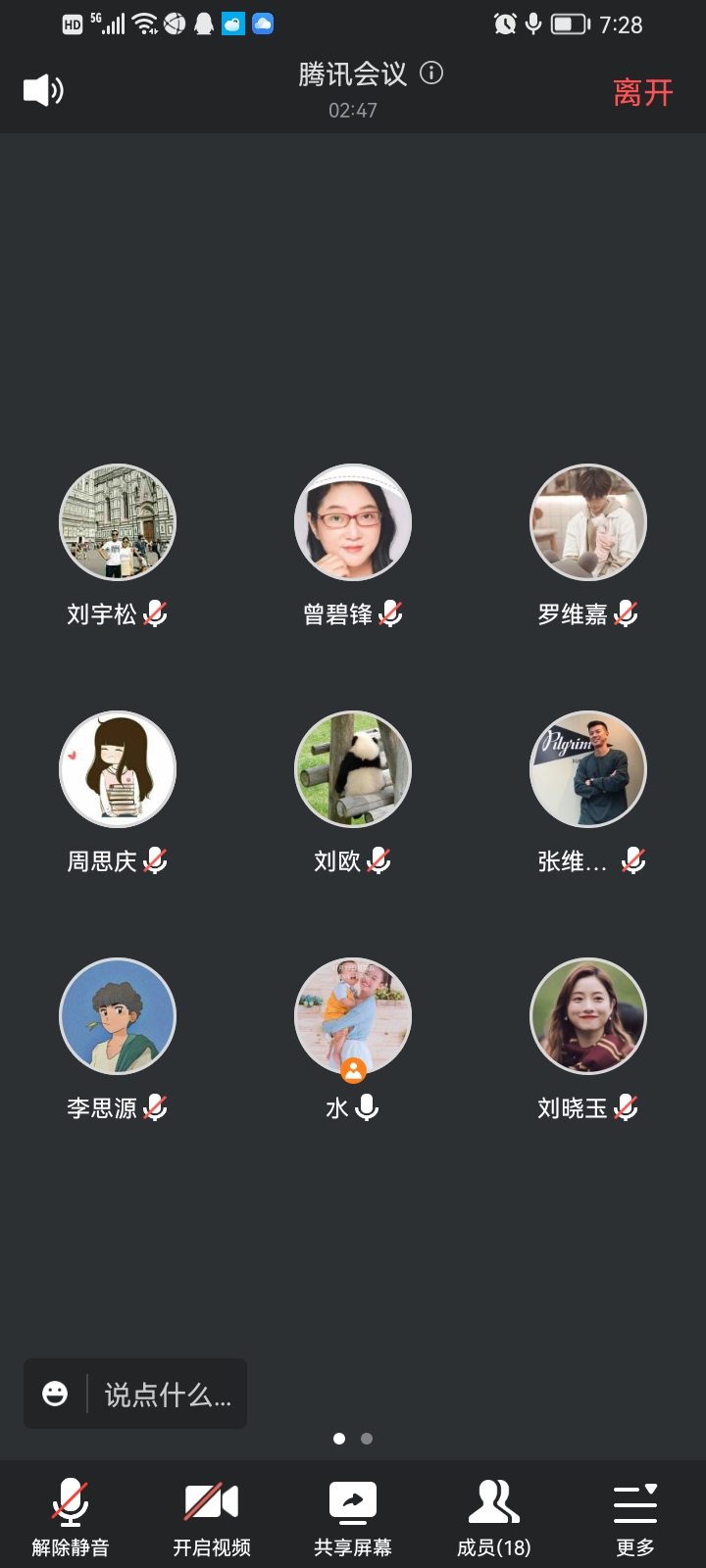Turn on camera with 开启视频

coord(212,1516)
